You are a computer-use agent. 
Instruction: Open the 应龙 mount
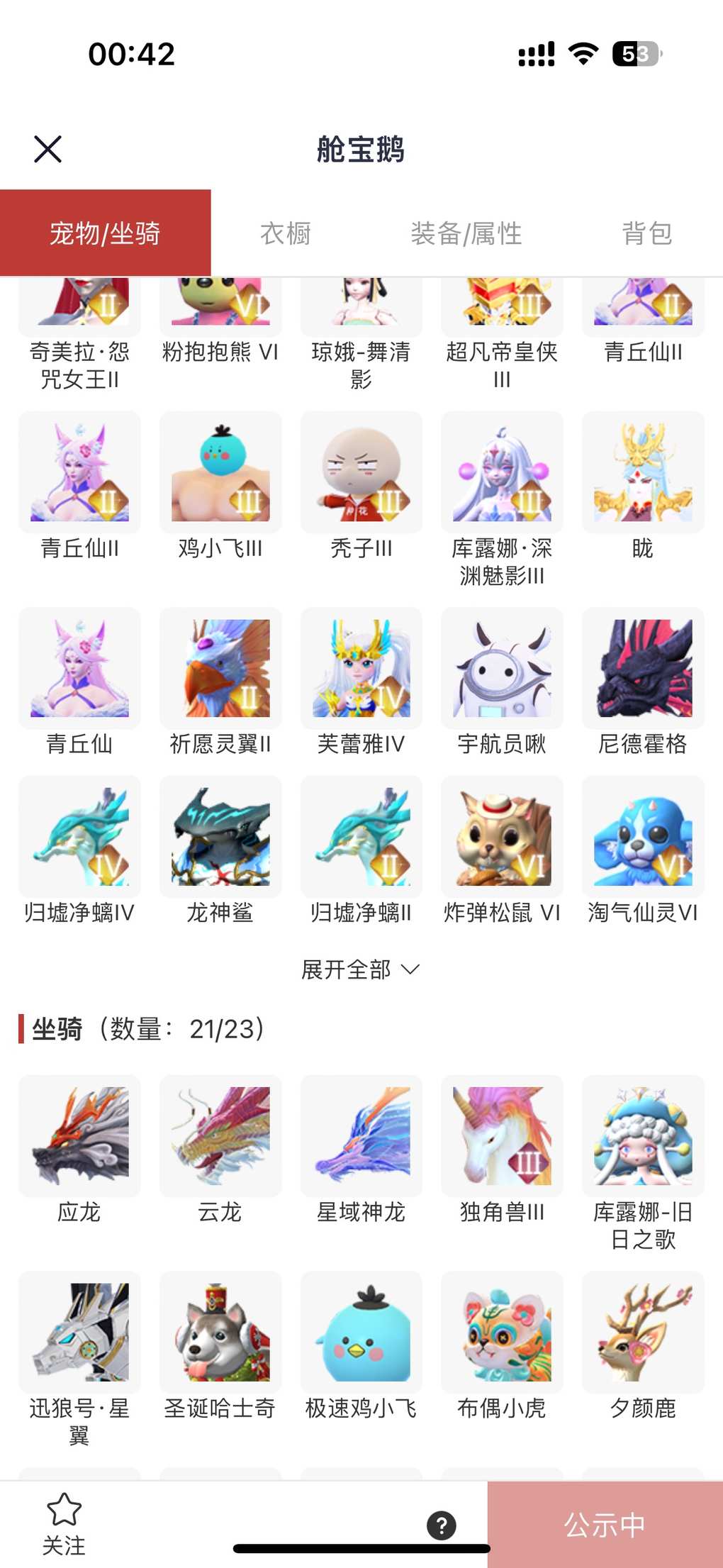(79, 1137)
